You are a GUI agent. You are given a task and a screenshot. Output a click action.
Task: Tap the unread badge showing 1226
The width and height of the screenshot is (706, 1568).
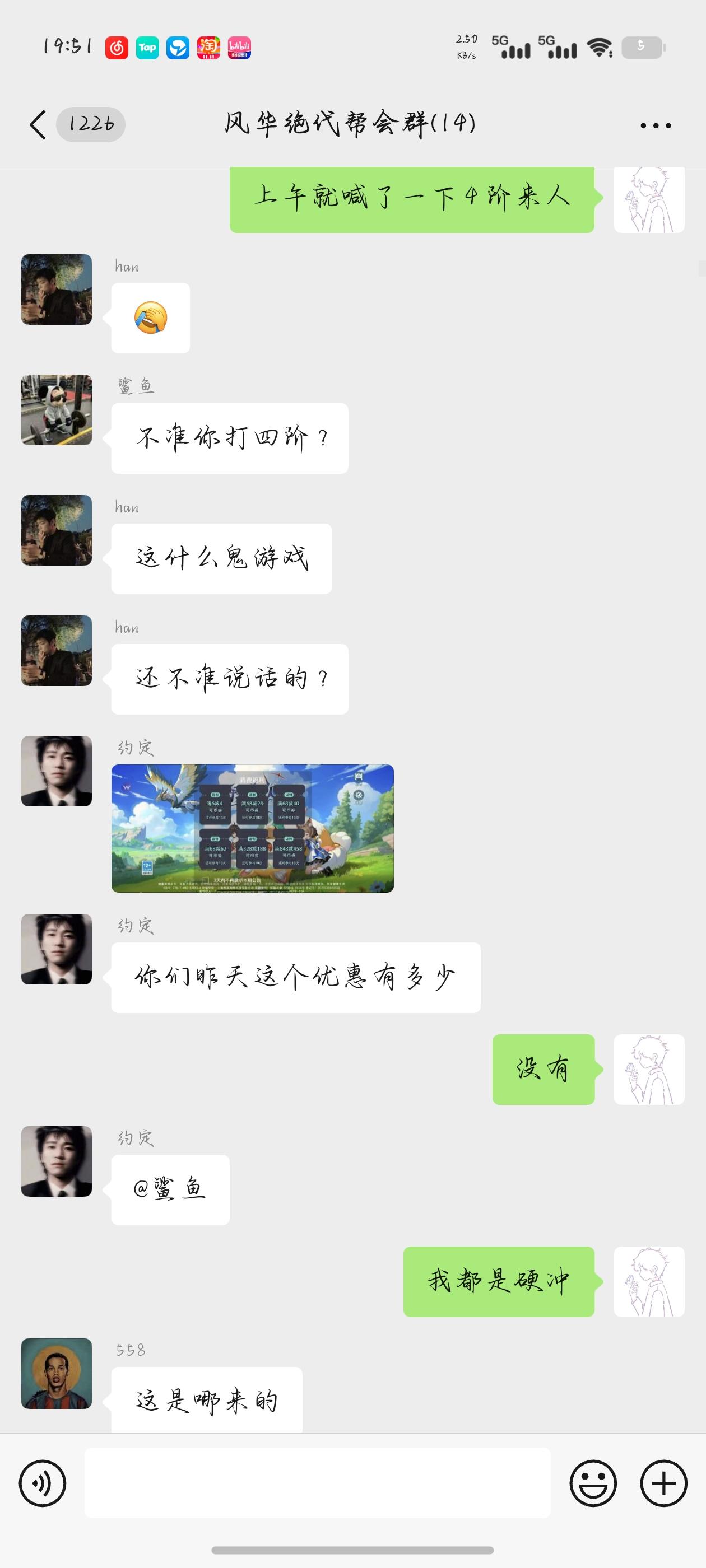[x=90, y=125]
